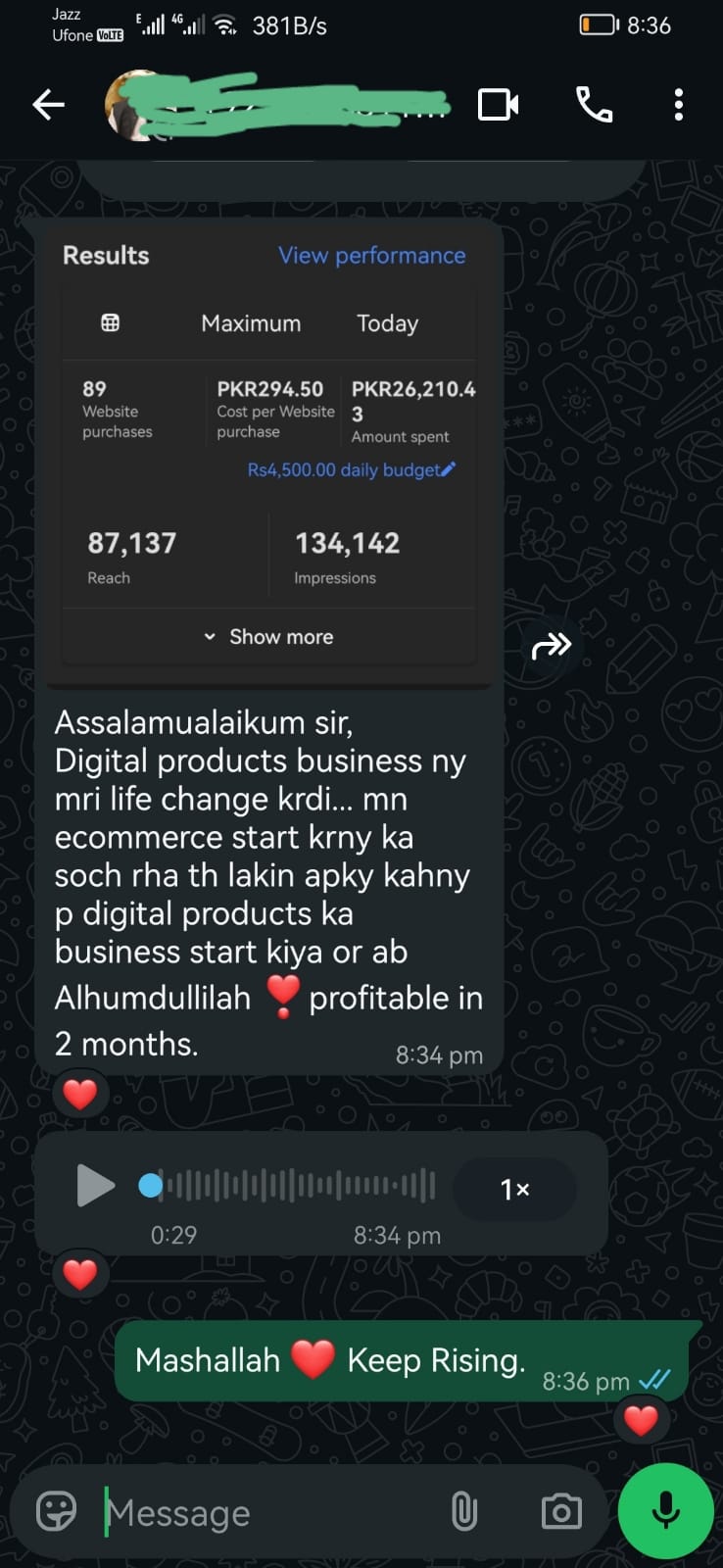Play the 0:29 voice message
The image size is (723, 1568).
[x=95, y=1186]
